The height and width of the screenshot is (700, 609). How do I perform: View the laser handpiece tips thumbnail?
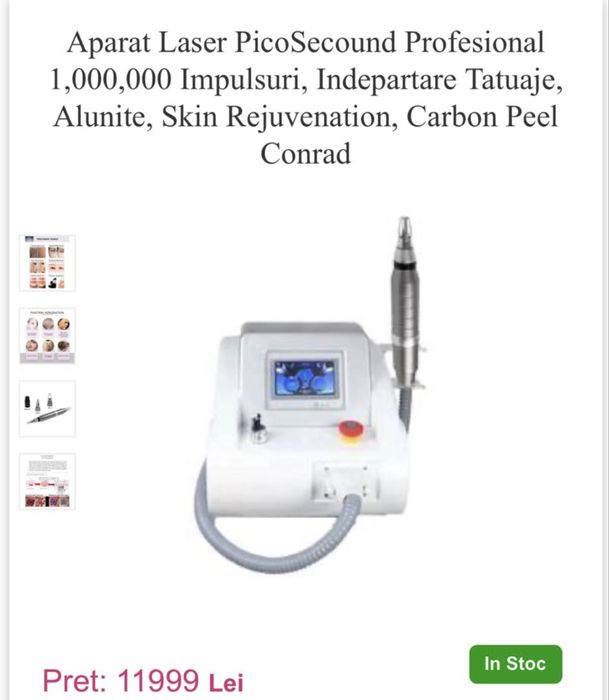47,408
